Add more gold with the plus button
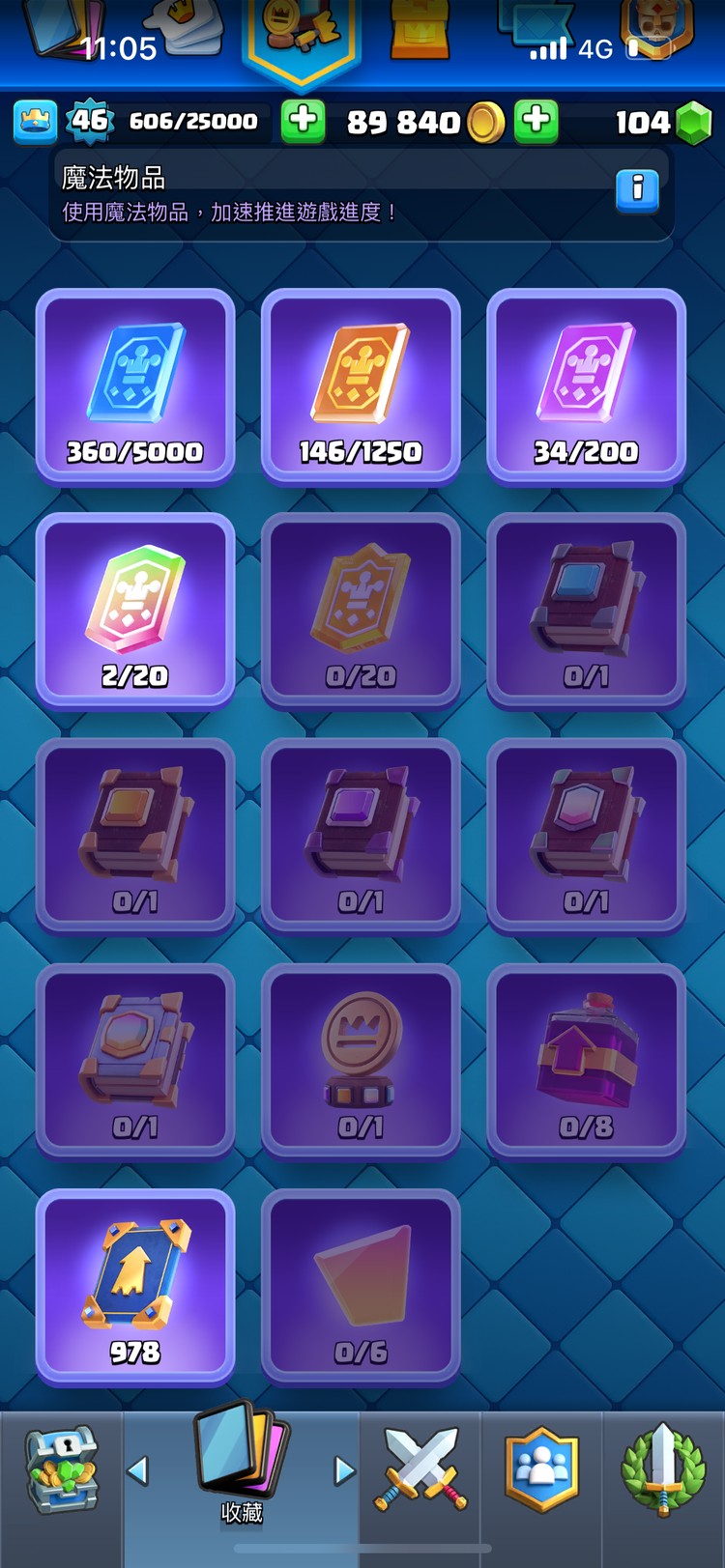Viewport: 725px width, 1568px height. 536,122
